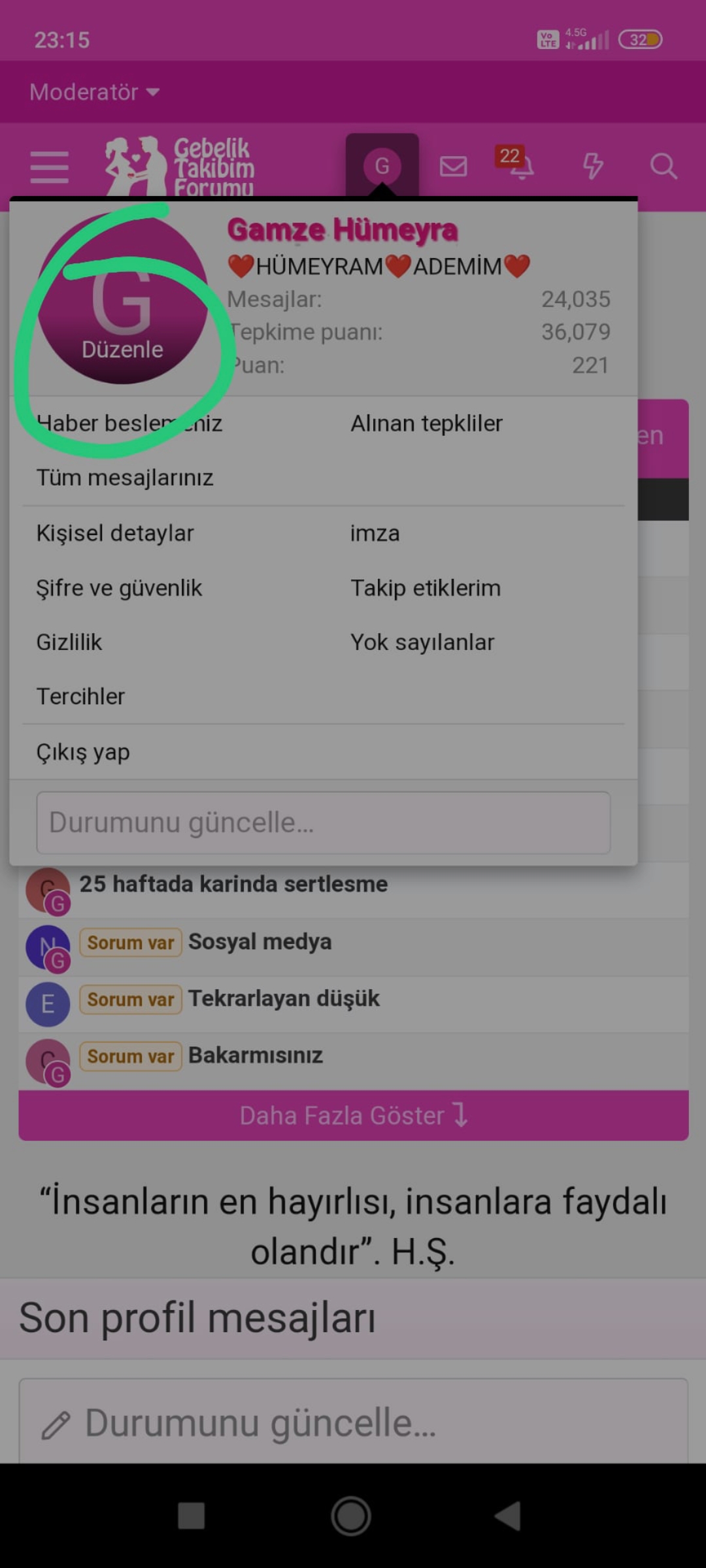This screenshot has height=1568, width=706.
Task: Tap the system back button
Action: (x=508, y=1515)
